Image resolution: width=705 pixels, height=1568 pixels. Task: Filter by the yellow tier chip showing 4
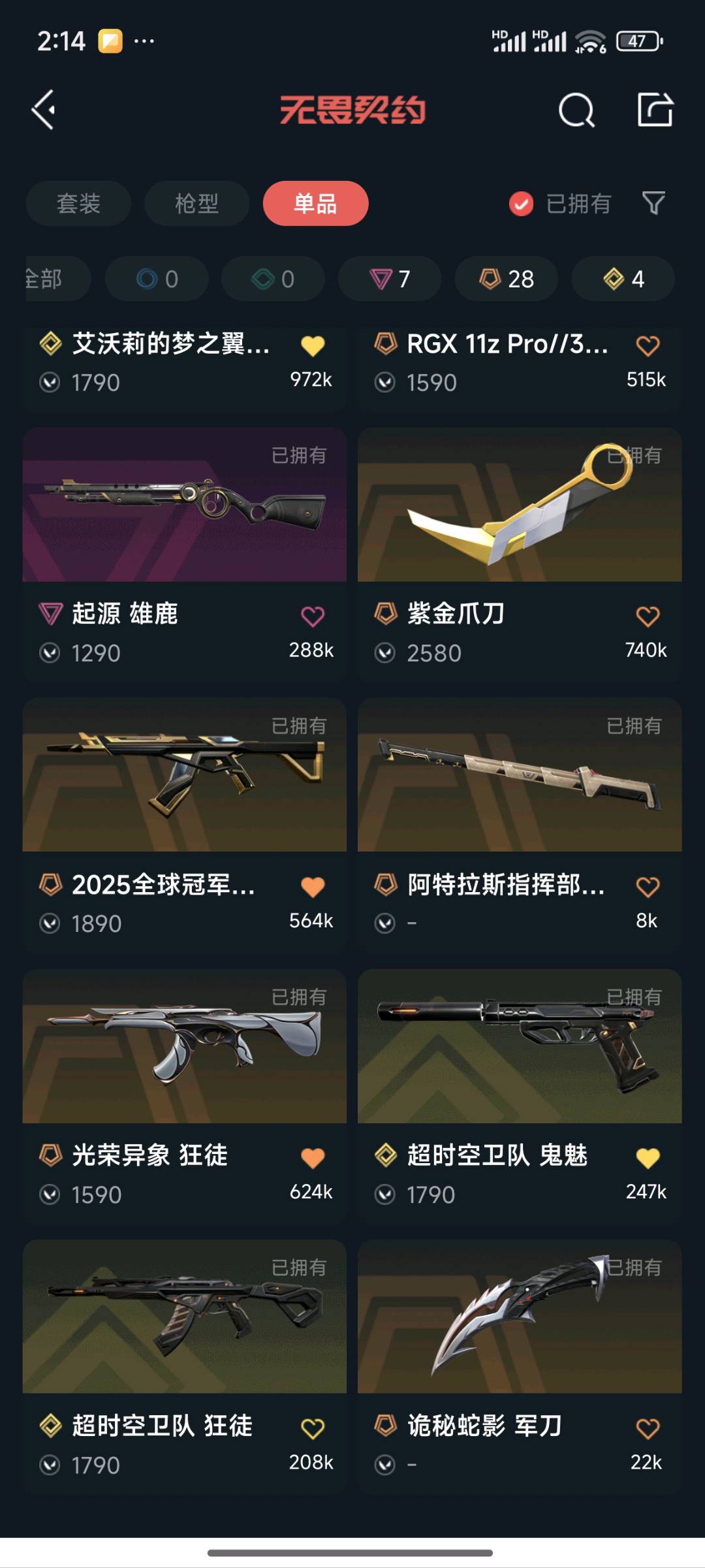623,279
